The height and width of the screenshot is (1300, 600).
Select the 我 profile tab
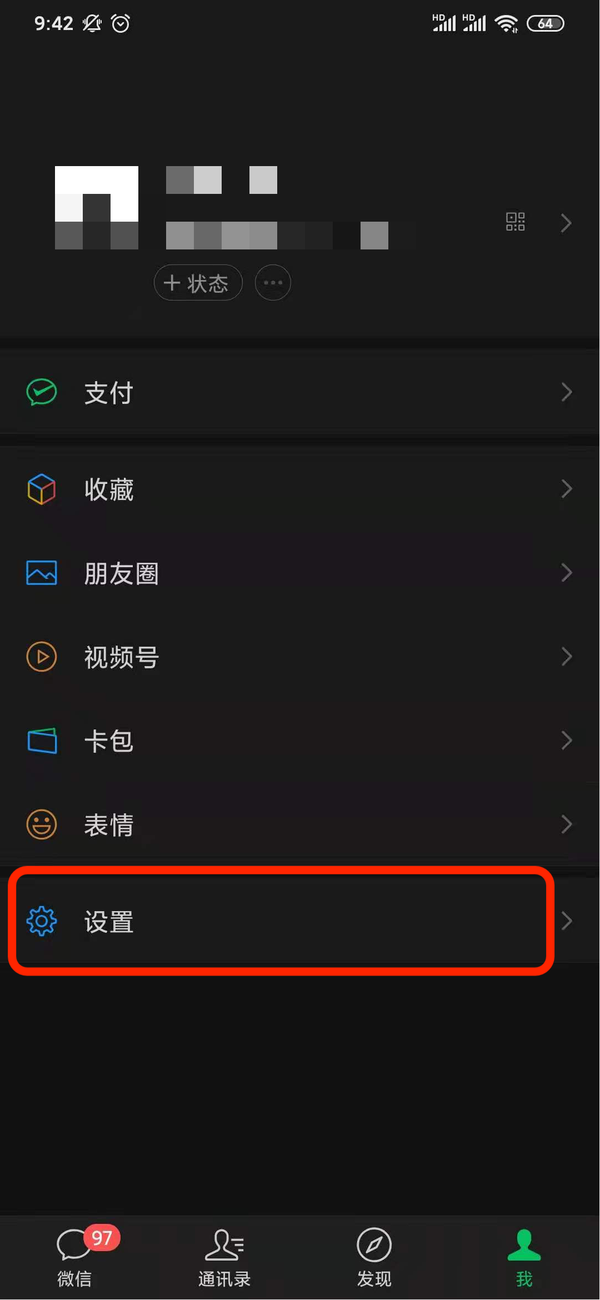coord(524,1257)
